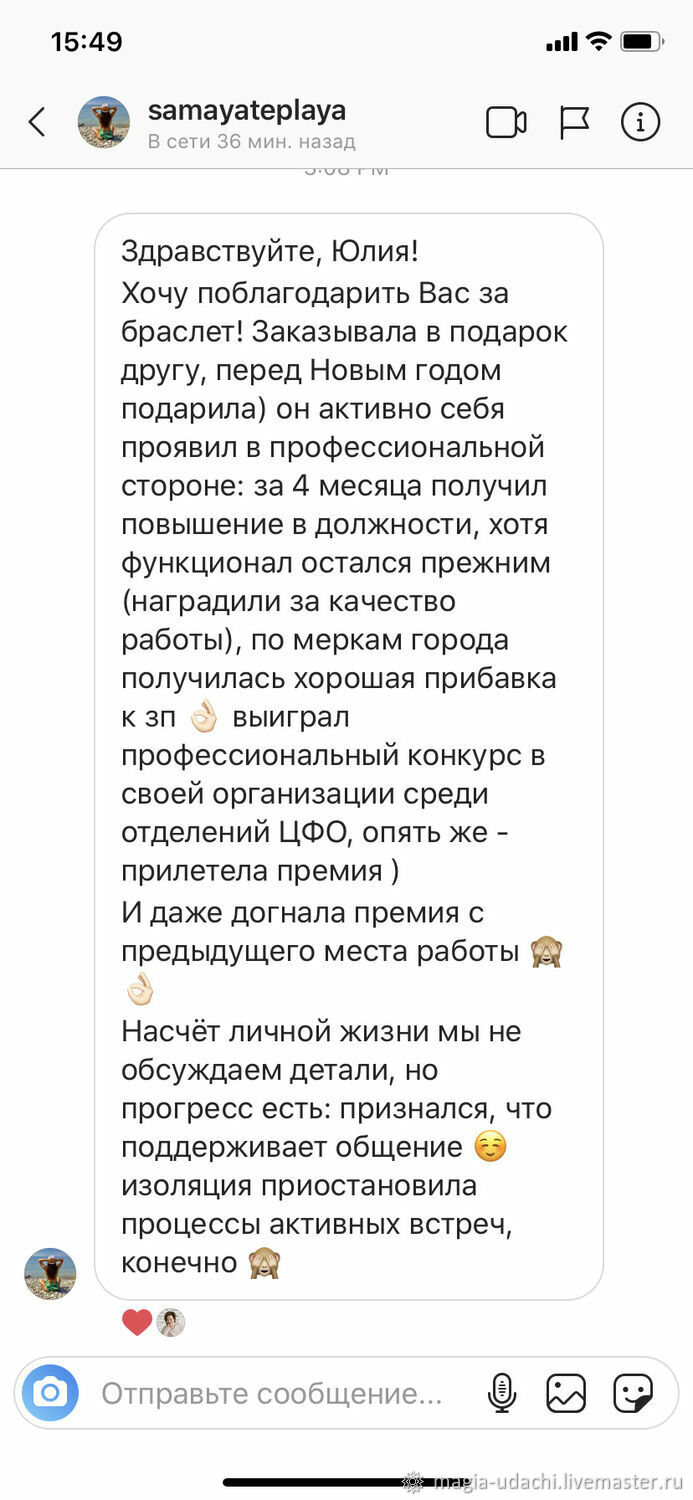Open the camera to send a photo
This screenshot has height=1500, width=693.
(50, 1393)
